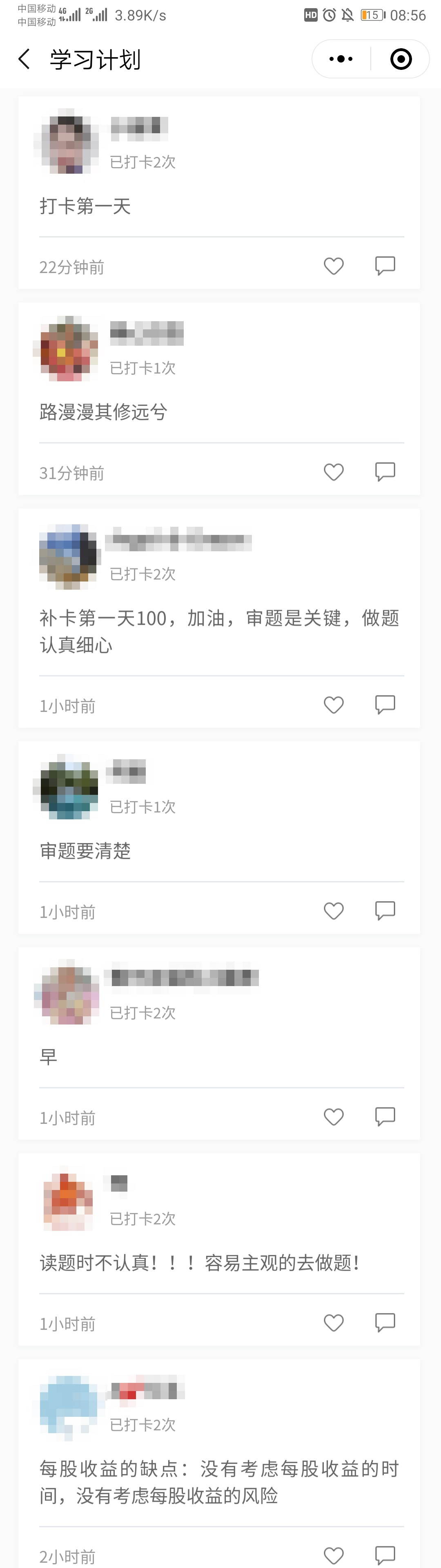This screenshot has width=441, height=1568.
Task: Like the post about 每股收益的缺点
Action: pyautogui.click(x=333, y=1555)
